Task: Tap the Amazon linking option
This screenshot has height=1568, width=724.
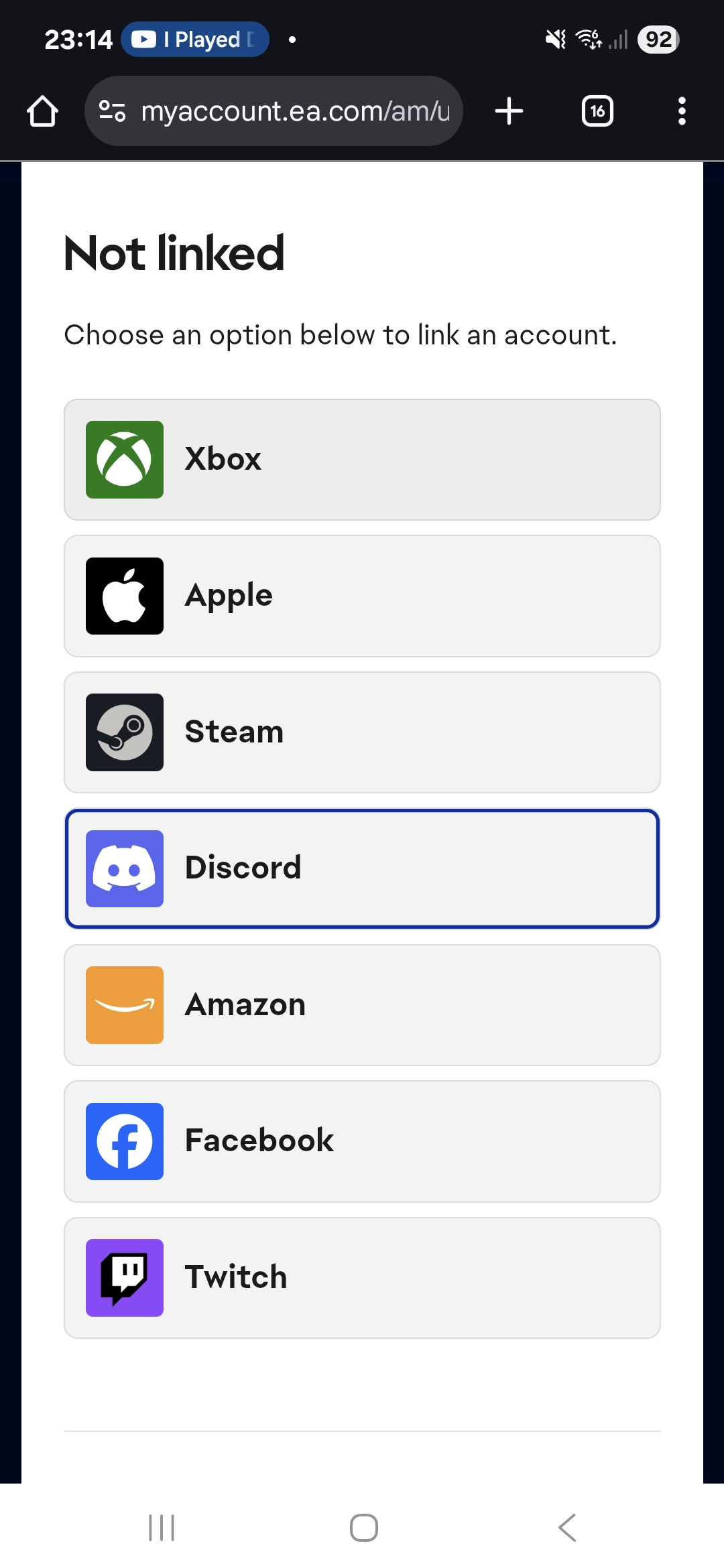Action: click(362, 1005)
